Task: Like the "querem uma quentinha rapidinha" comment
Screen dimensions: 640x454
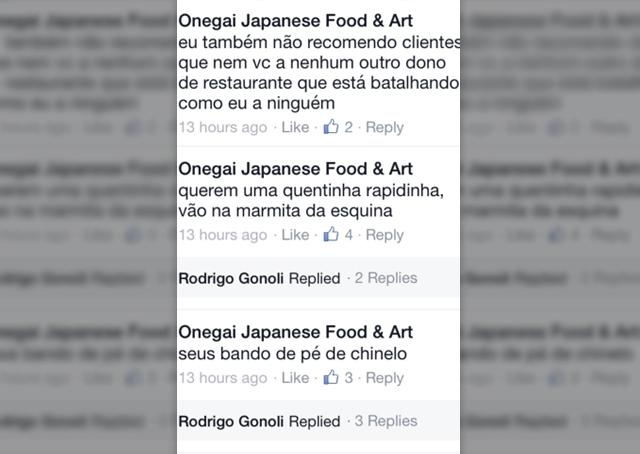Action: point(295,235)
